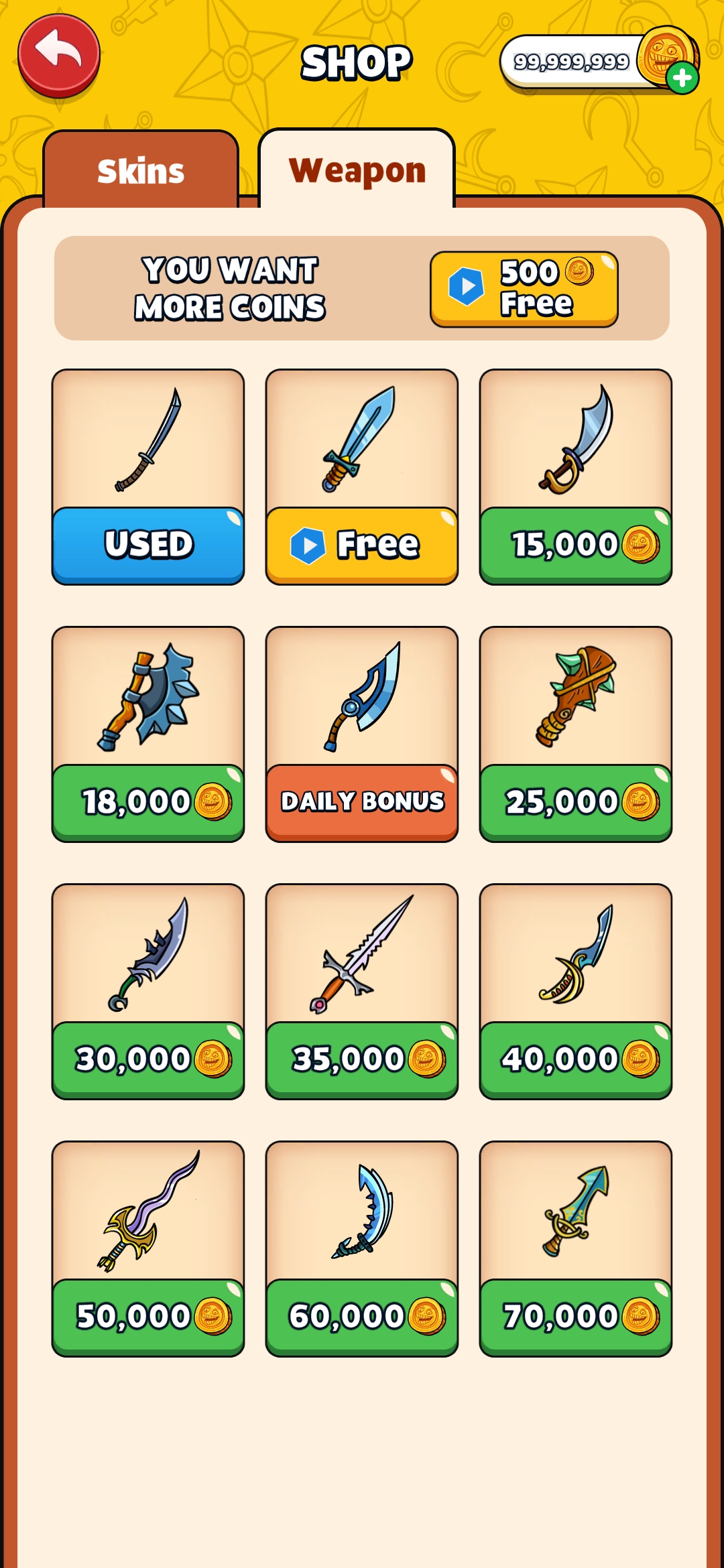Buy the serrated sword for 35,000 coins

coord(362,1059)
